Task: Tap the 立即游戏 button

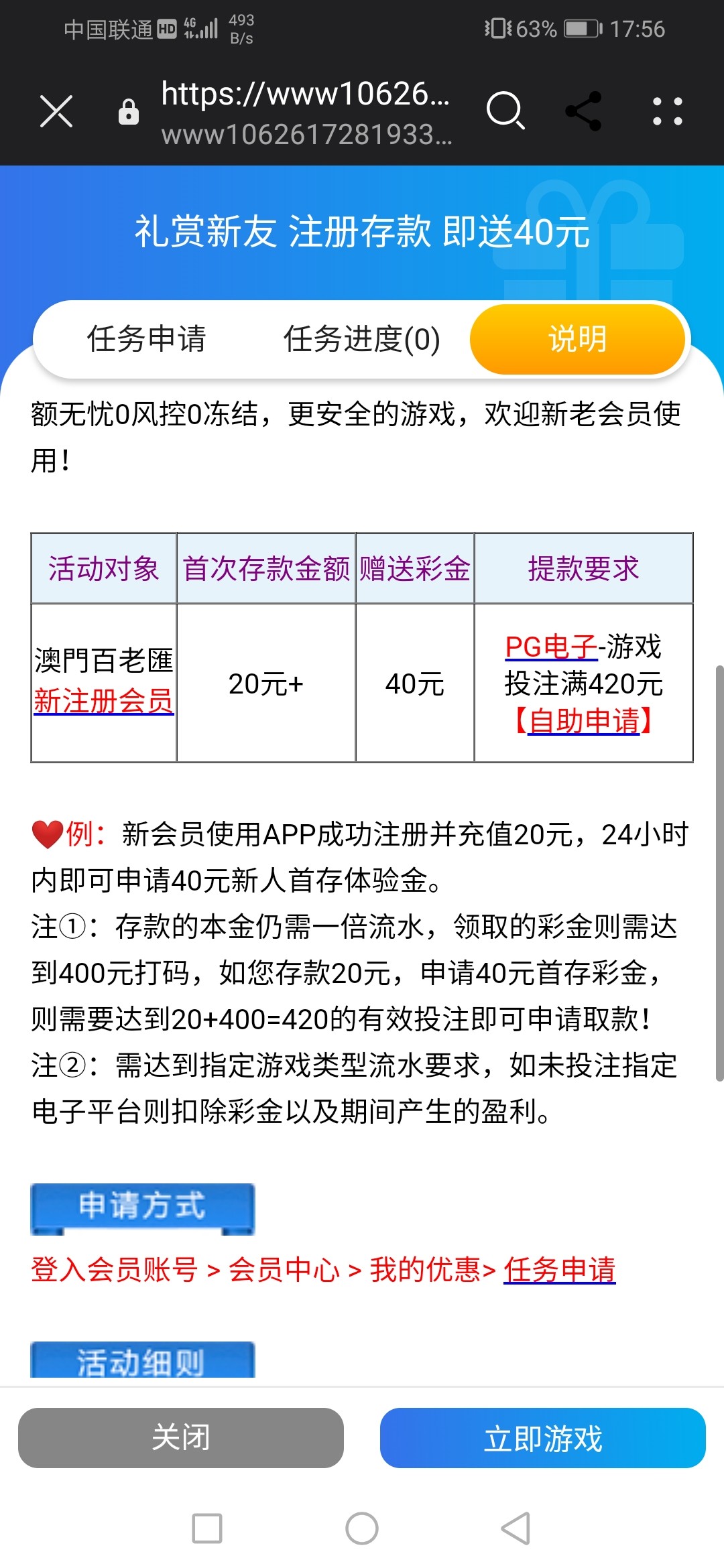Action: click(542, 1438)
